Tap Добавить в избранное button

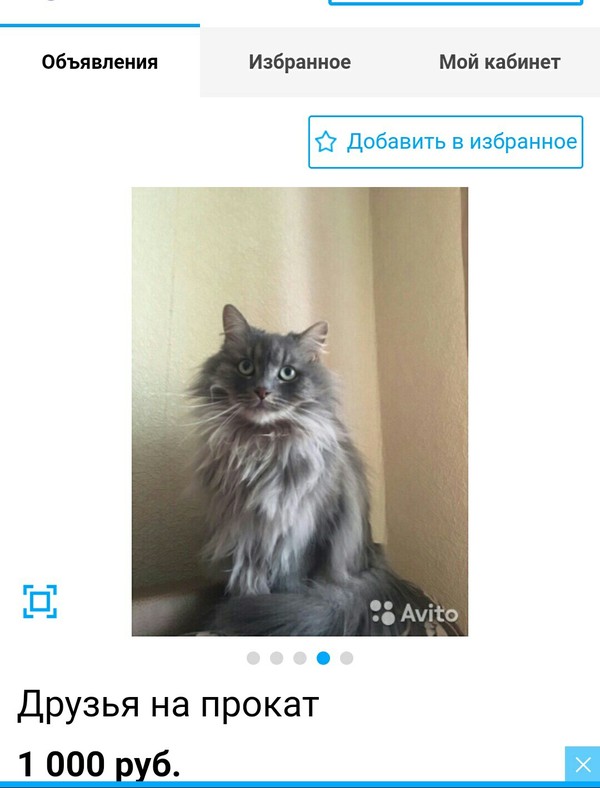click(x=445, y=142)
